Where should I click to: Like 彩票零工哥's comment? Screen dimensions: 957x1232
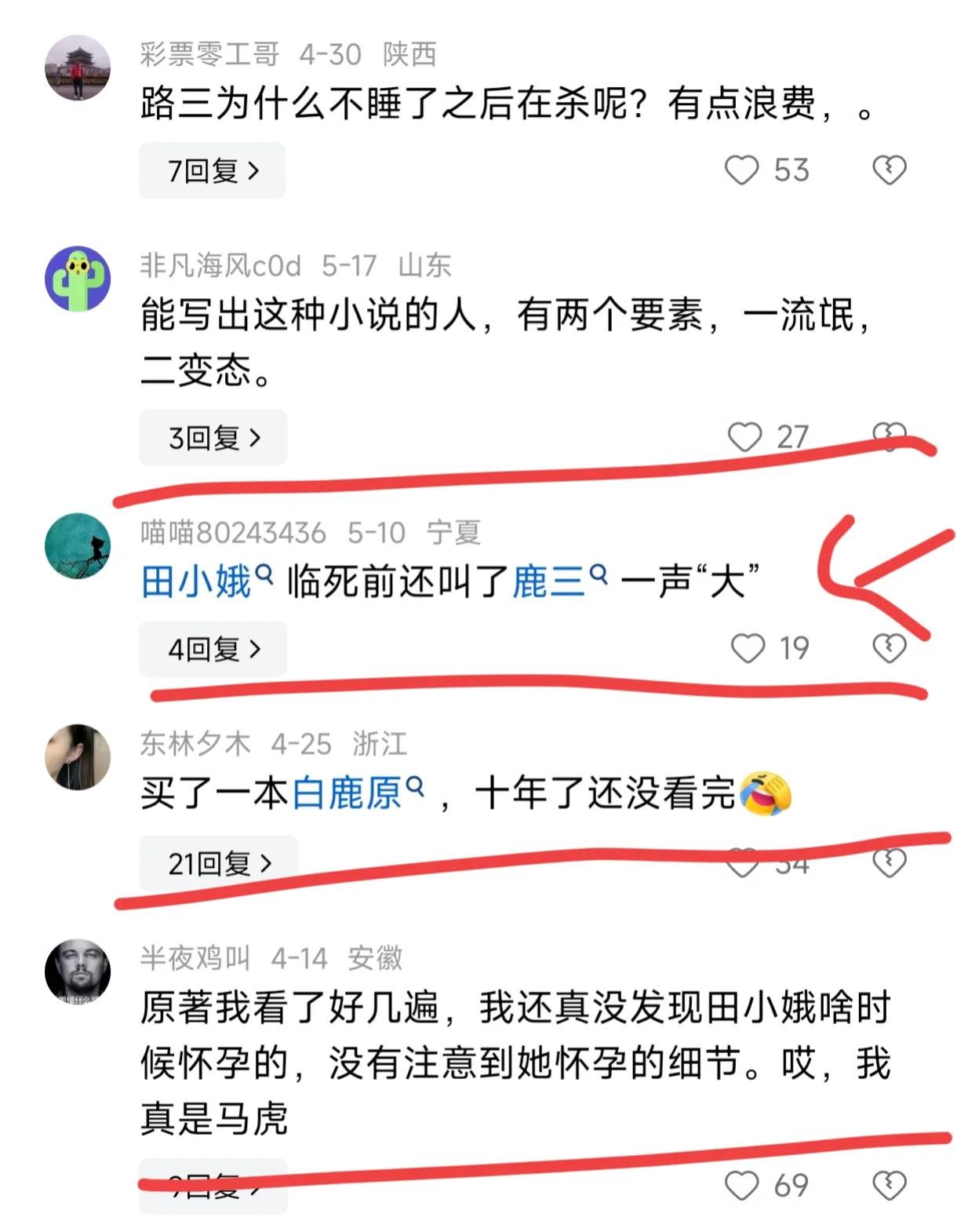tap(741, 170)
